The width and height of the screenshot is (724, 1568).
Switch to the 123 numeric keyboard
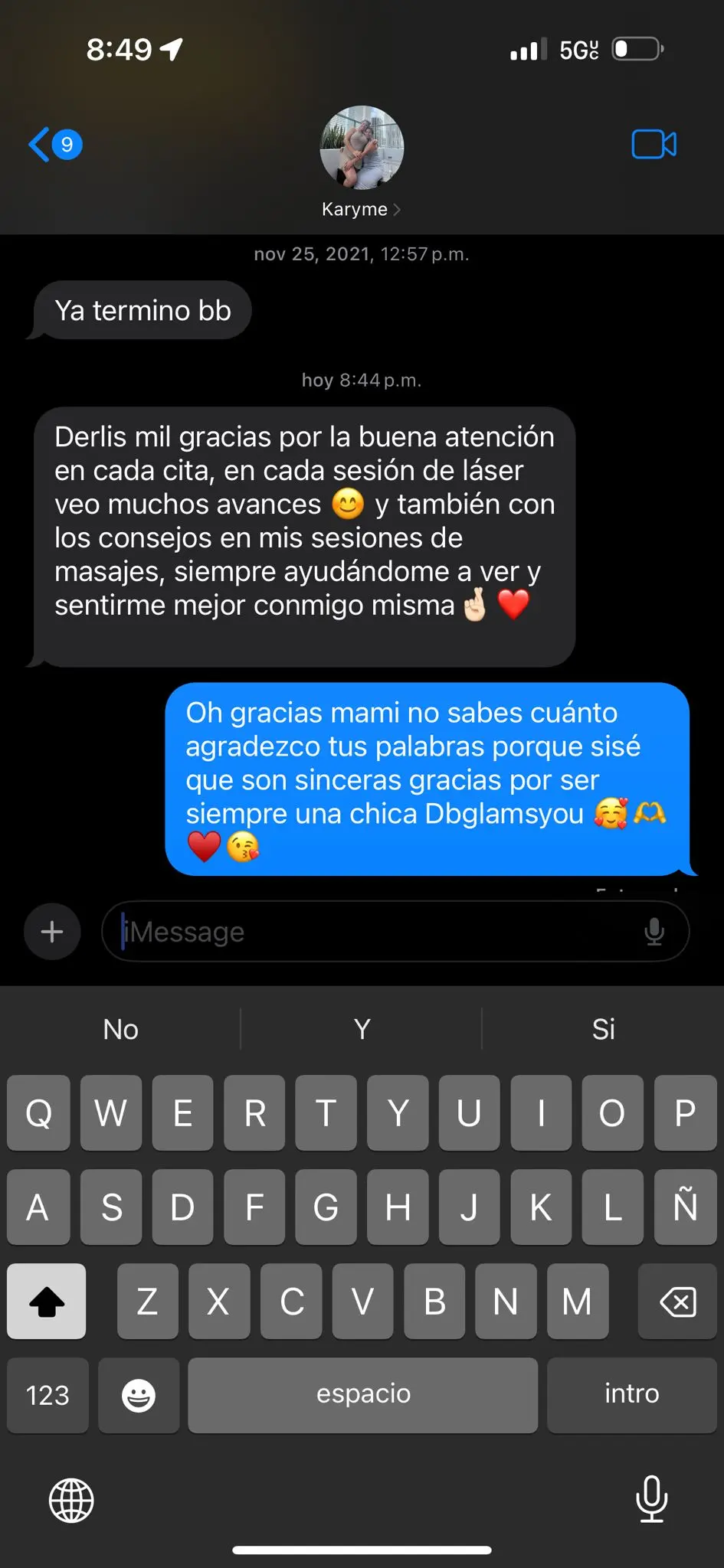click(48, 1395)
